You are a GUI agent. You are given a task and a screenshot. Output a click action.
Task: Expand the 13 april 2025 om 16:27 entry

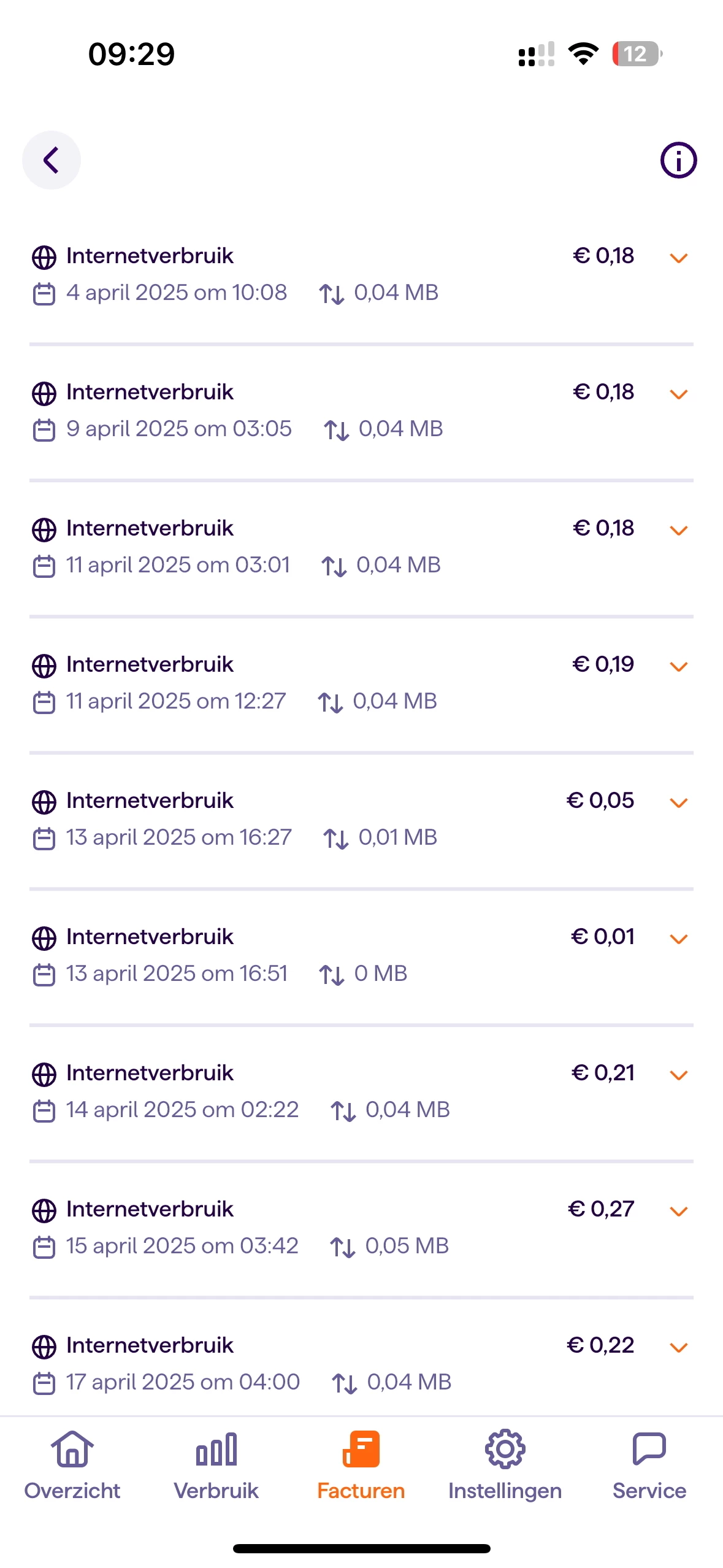[678, 803]
